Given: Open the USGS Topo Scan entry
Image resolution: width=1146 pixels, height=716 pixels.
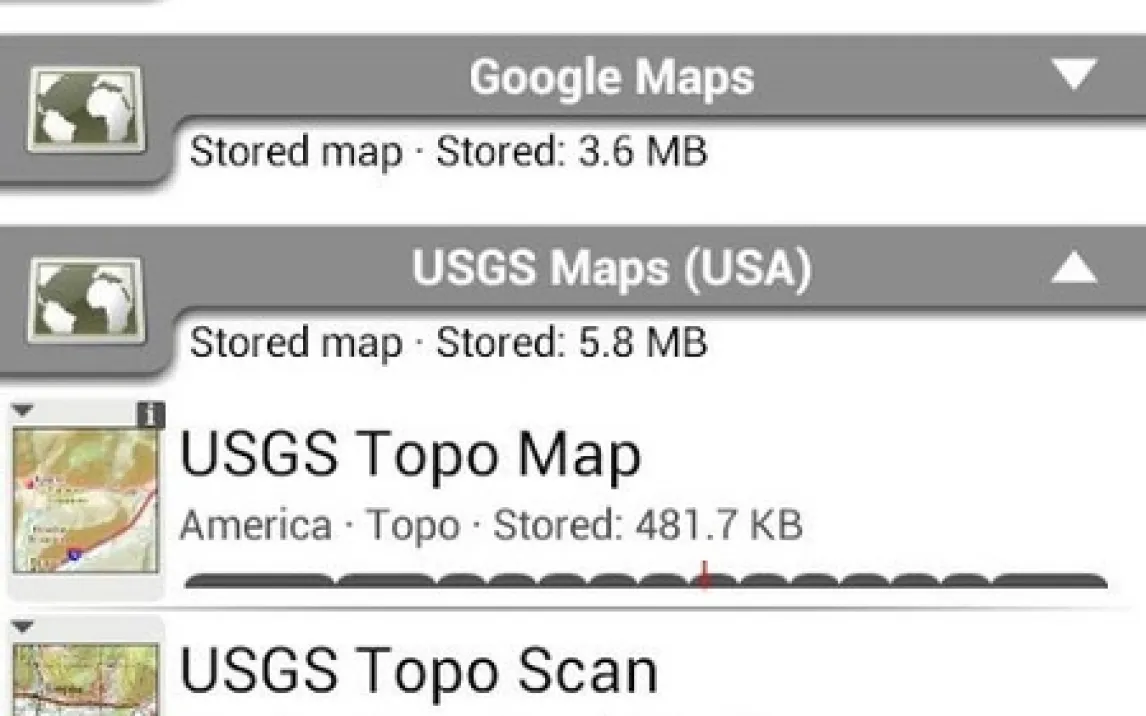Looking at the screenshot, I should (x=418, y=672).
